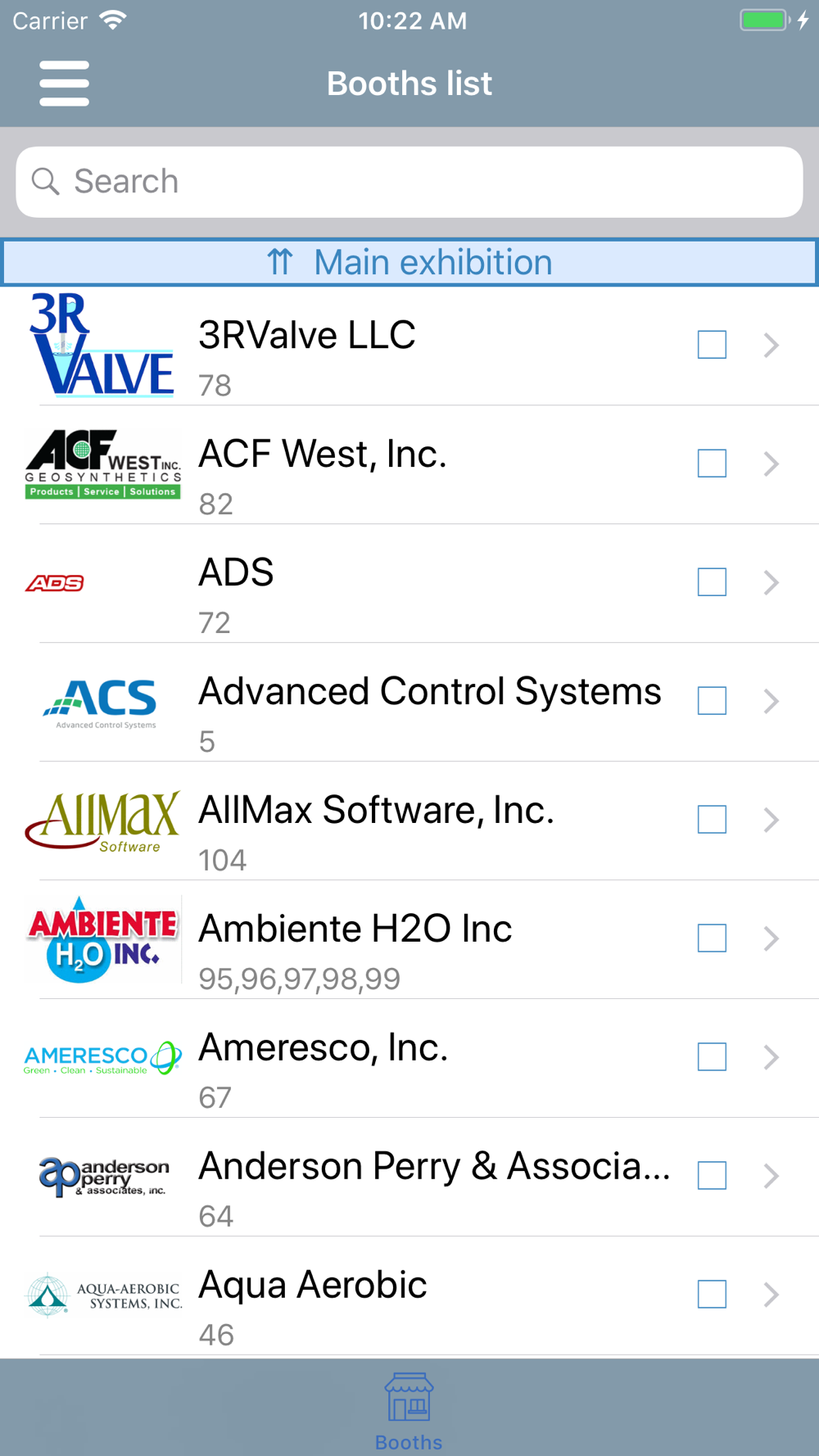The height and width of the screenshot is (1456, 819).
Task: Tick the Anderson Perry & Associates checkbox
Action: [712, 1176]
